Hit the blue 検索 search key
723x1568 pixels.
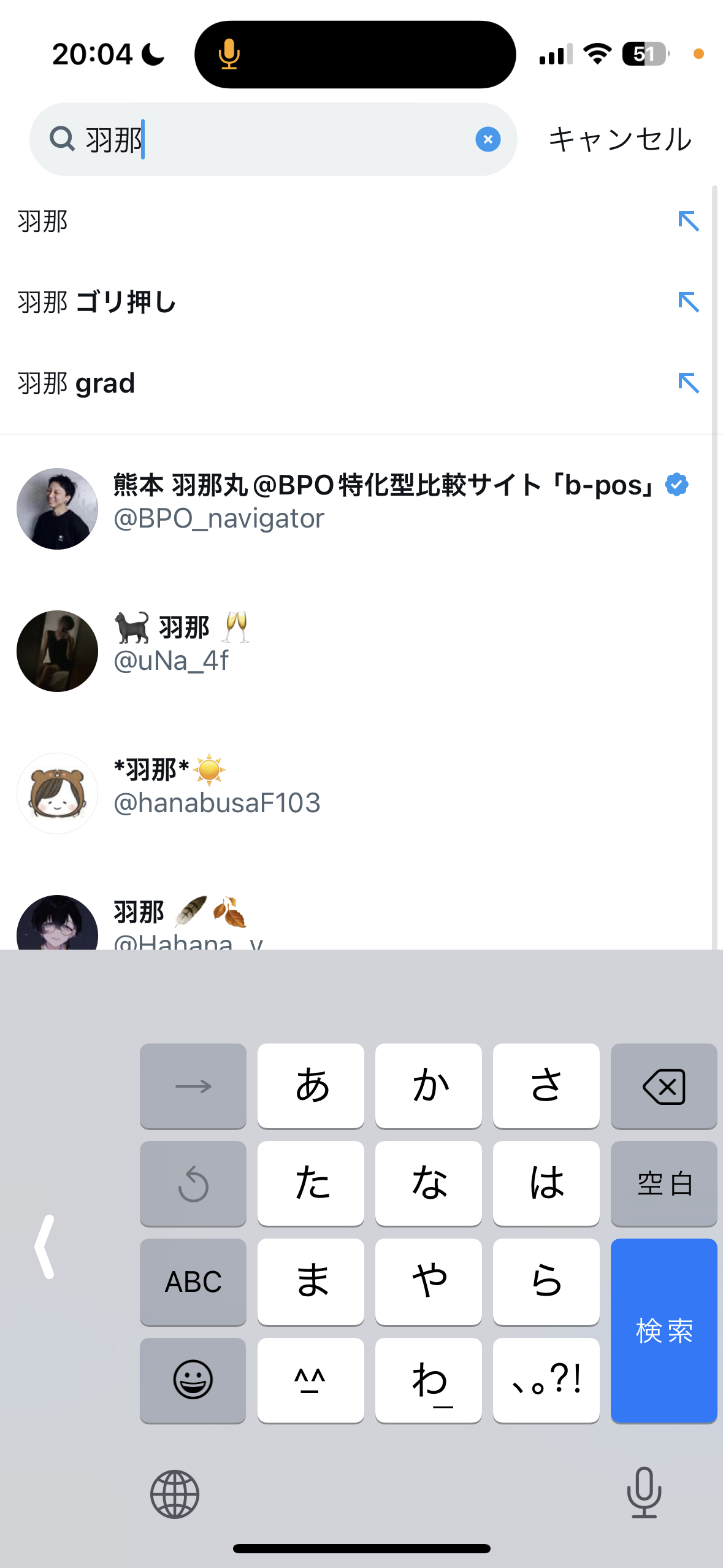664,1330
